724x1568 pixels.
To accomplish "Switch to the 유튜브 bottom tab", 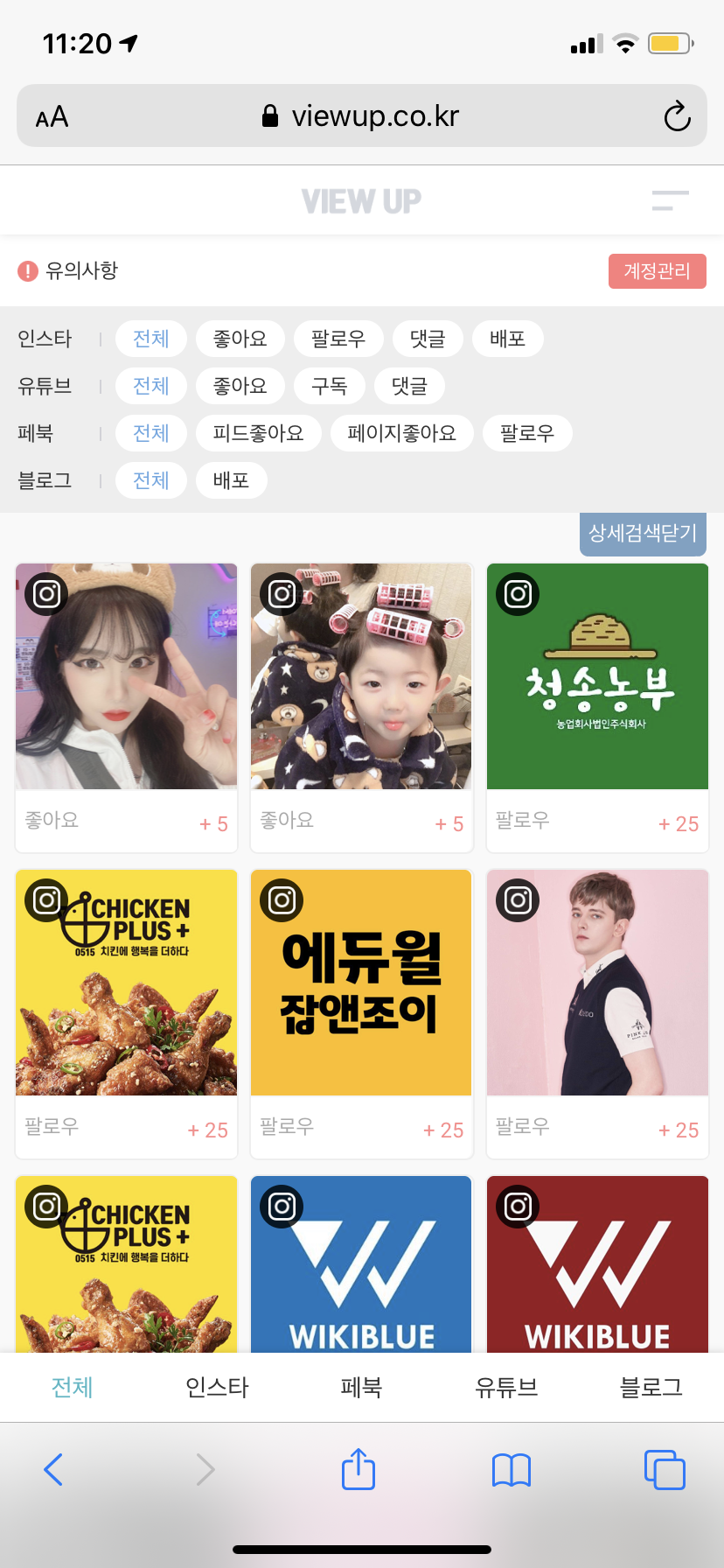I will coord(506,1387).
